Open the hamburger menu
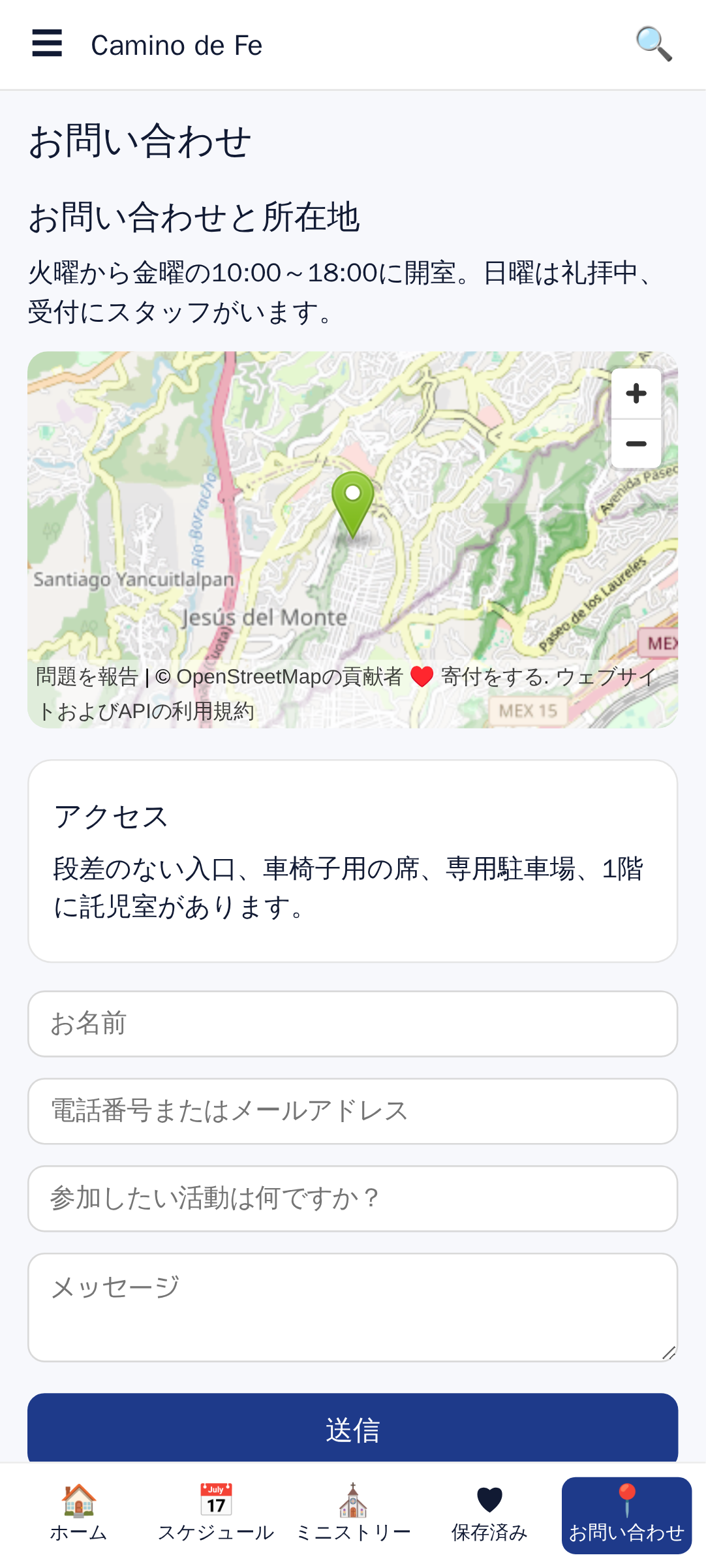 click(x=47, y=44)
